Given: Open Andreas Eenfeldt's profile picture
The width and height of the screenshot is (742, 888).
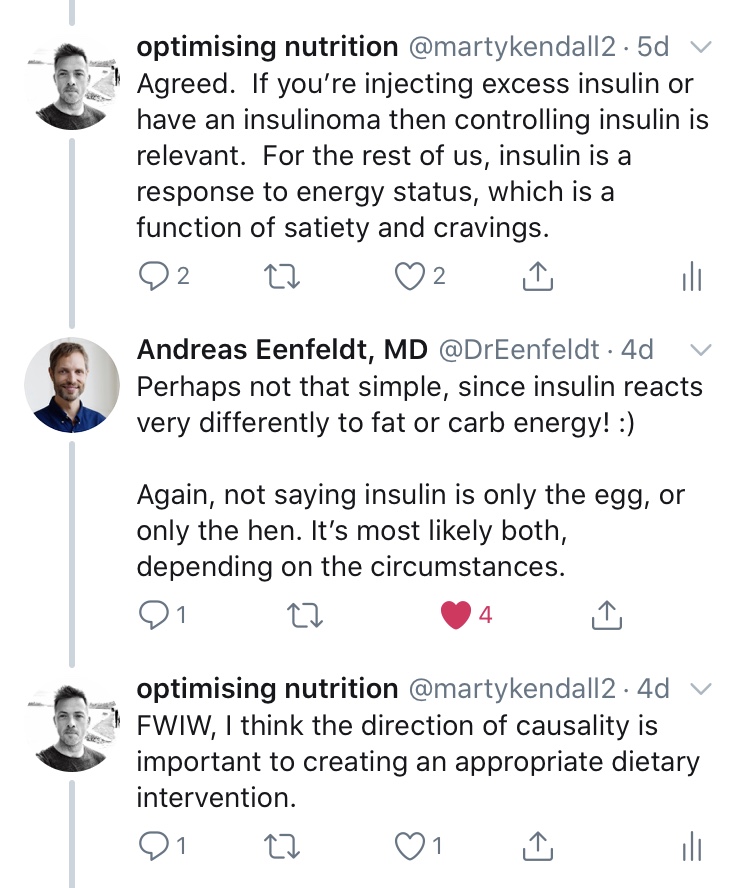Looking at the screenshot, I should click(x=70, y=386).
